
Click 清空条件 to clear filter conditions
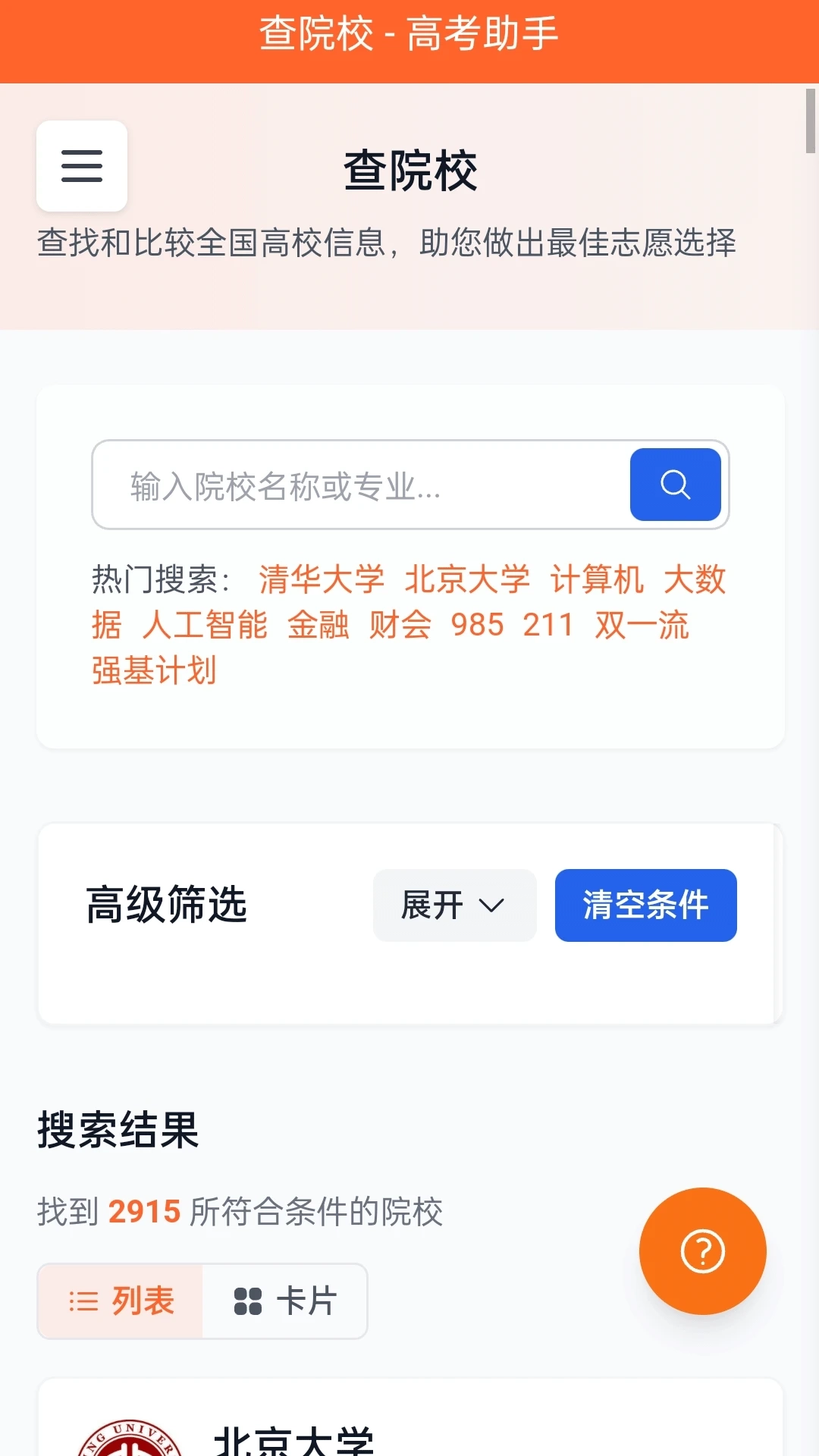pos(645,905)
